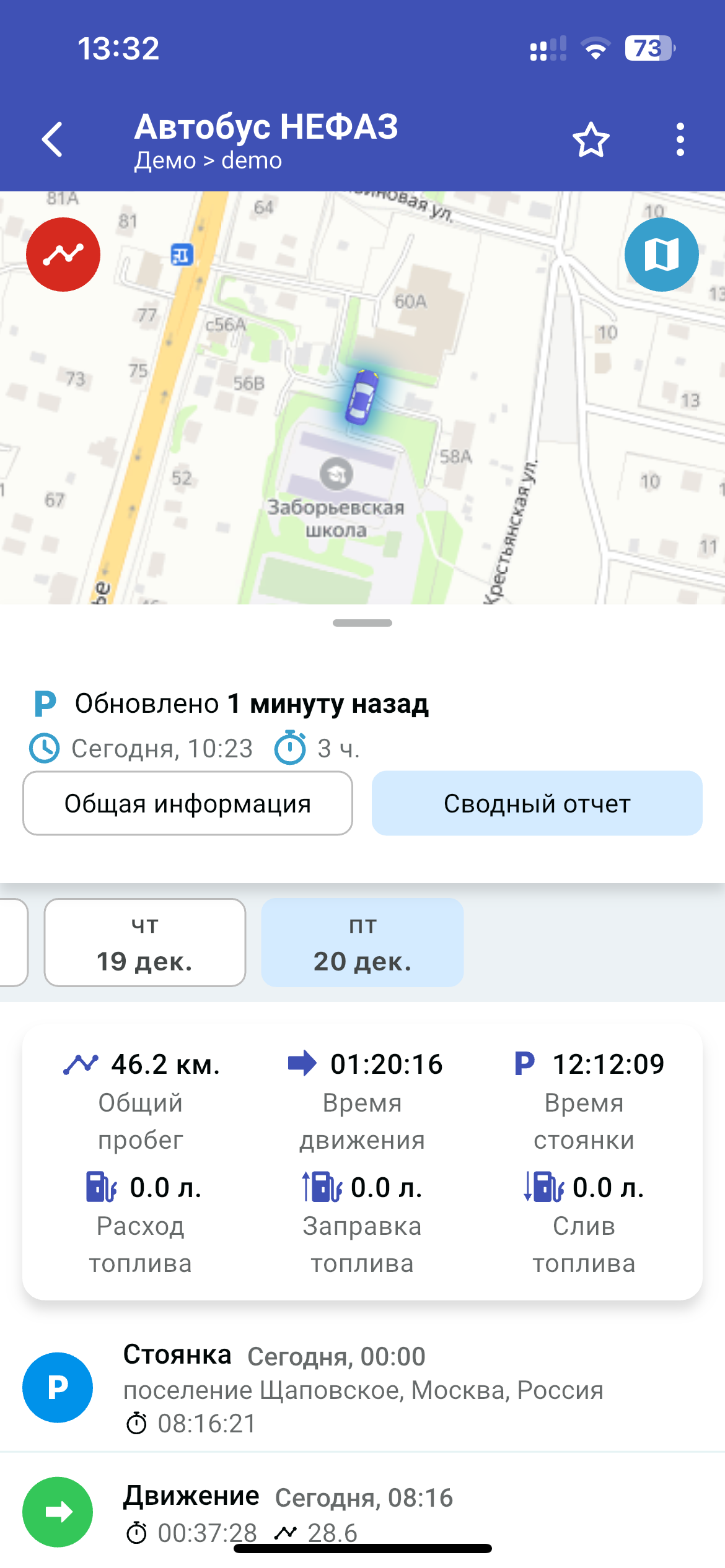Screen dimensions: 725x1568
Task: Tap the blue vehicle marker on map
Action: coord(362,397)
